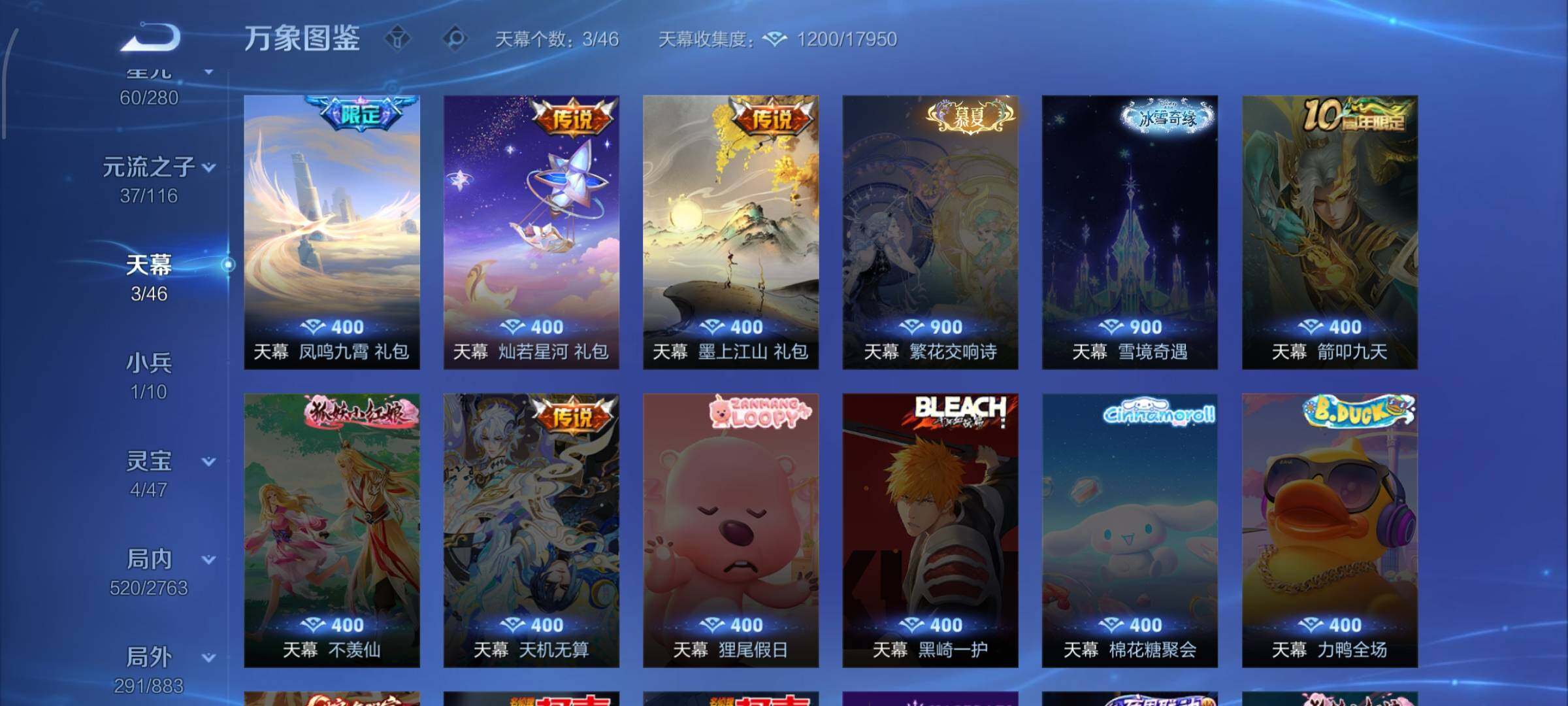Select the 不羡仙 card
The image size is (1568, 706).
tap(332, 530)
